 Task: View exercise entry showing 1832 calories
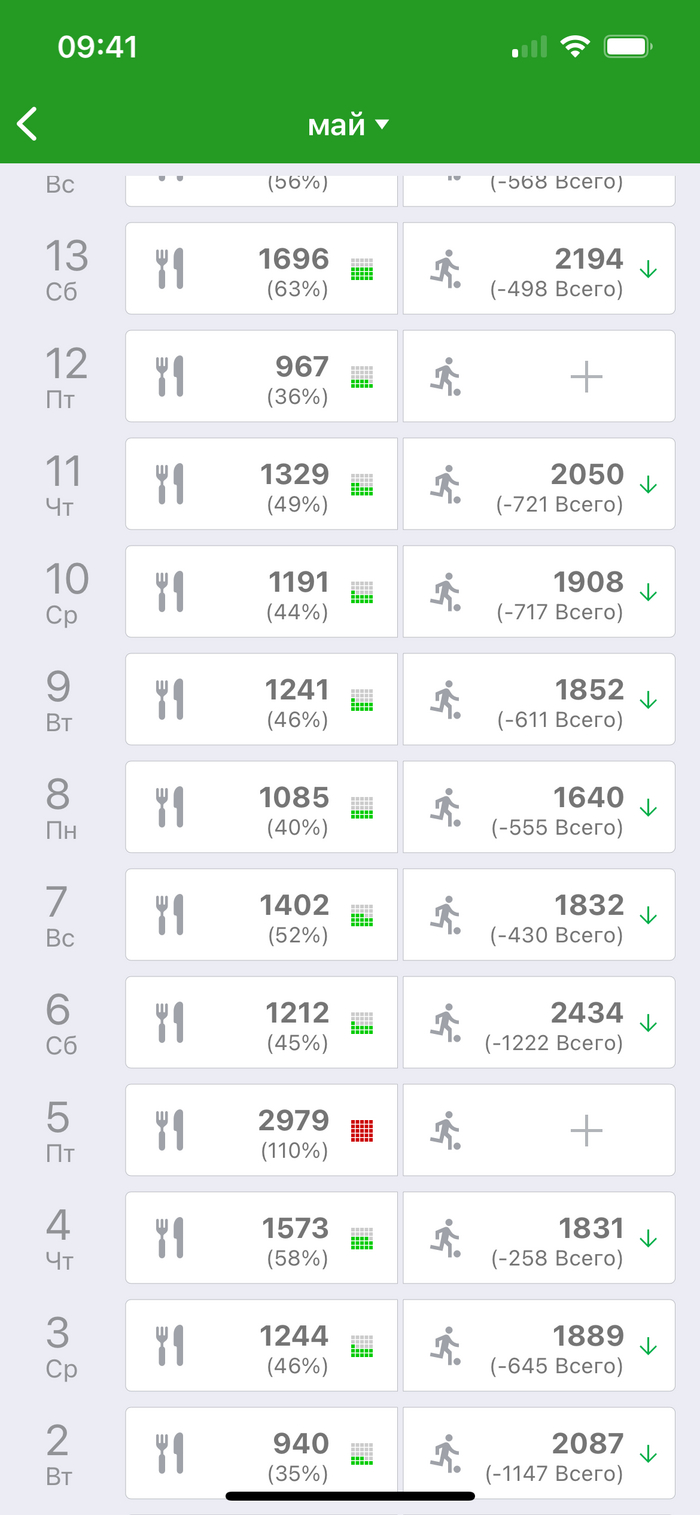(539, 915)
